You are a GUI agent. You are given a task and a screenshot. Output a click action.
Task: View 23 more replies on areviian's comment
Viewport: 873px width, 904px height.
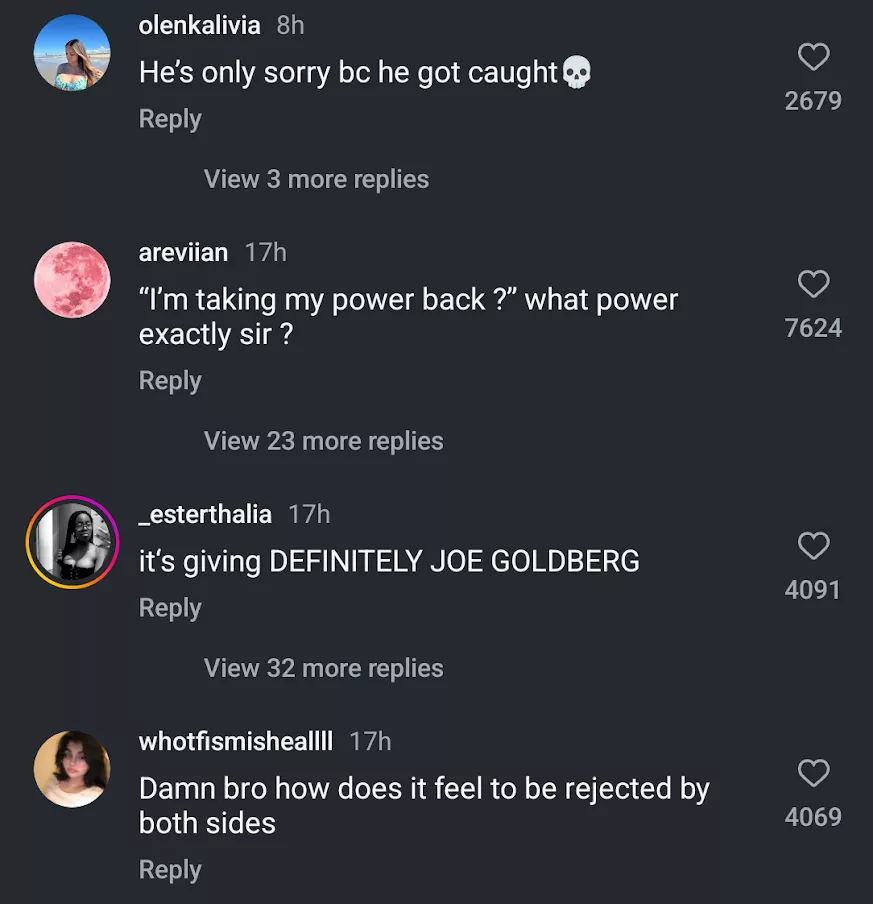pyautogui.click(x=323, y=440)
